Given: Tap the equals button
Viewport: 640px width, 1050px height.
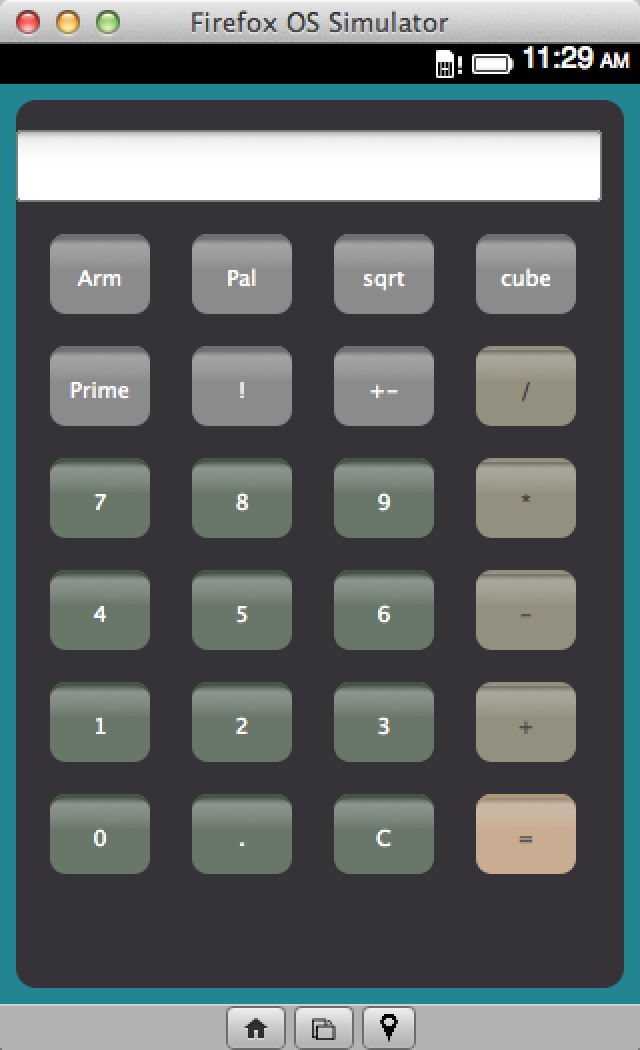Looking at the screenshot, I should (x=526, y=835).
